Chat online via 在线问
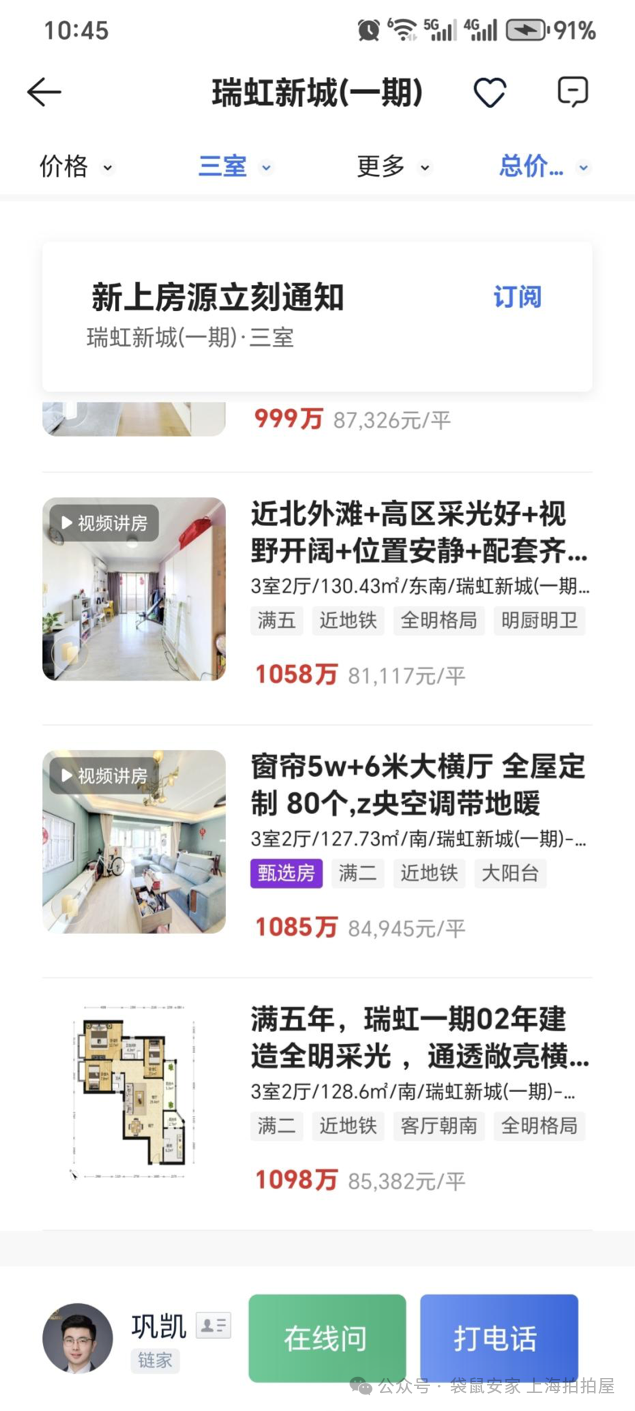The height and width of the screenshot is (1411, 635). pos(327,1338)
